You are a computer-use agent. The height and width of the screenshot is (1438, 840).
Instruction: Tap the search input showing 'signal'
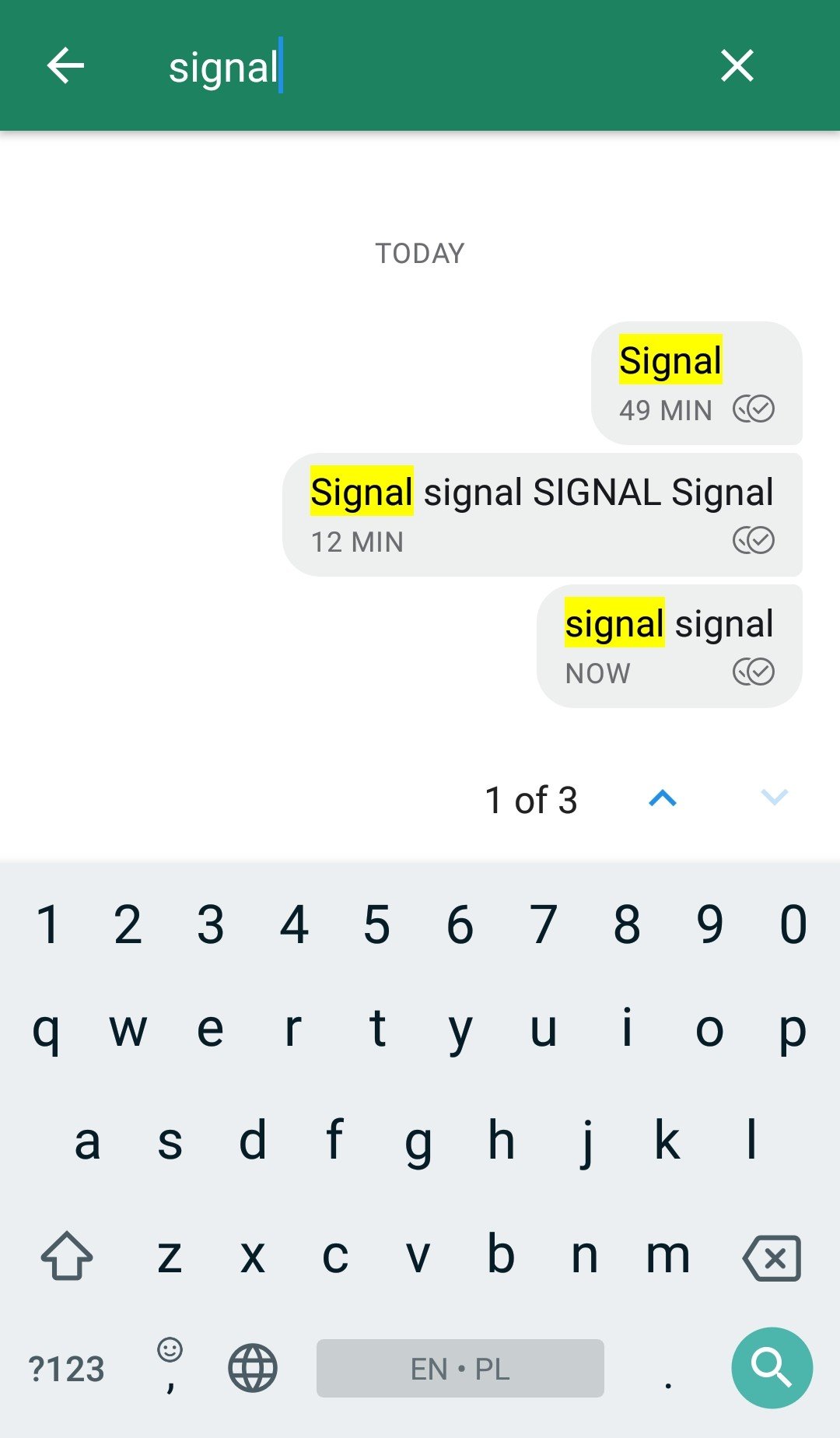[x=224, y=66]
